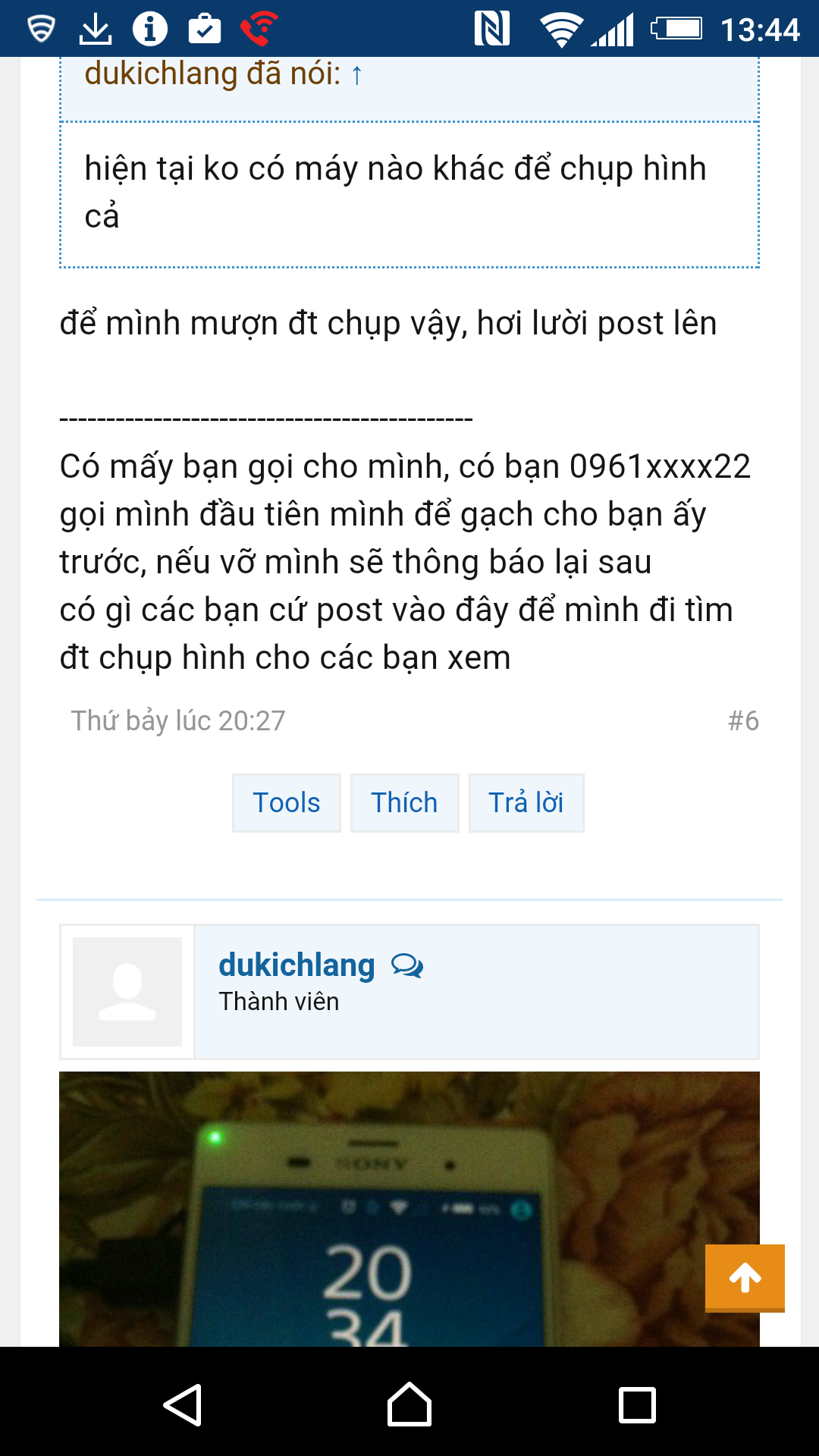Open the #6 post permalink
The height and width of the screenshot is (1456, 819).
pos(743,720)
